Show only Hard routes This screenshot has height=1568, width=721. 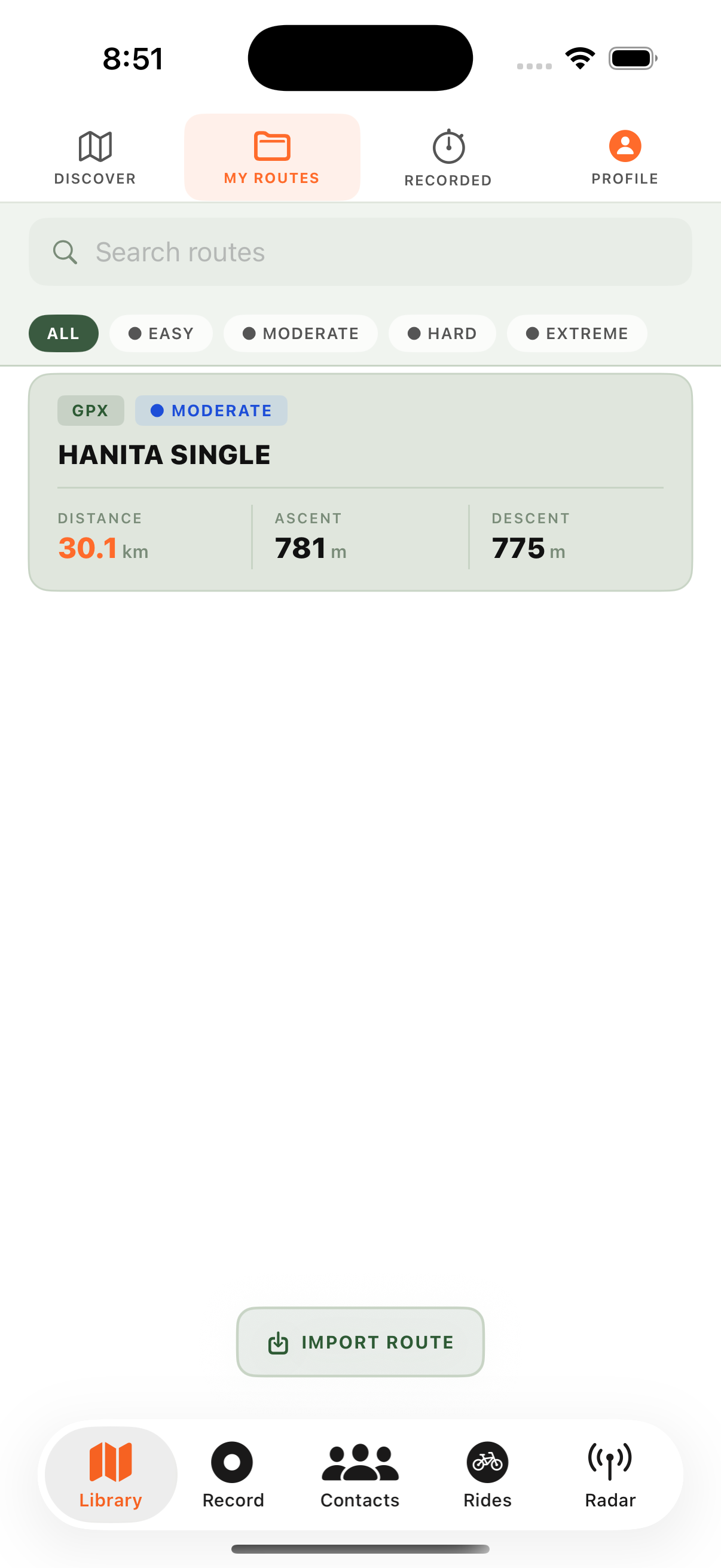pos(442,334)
